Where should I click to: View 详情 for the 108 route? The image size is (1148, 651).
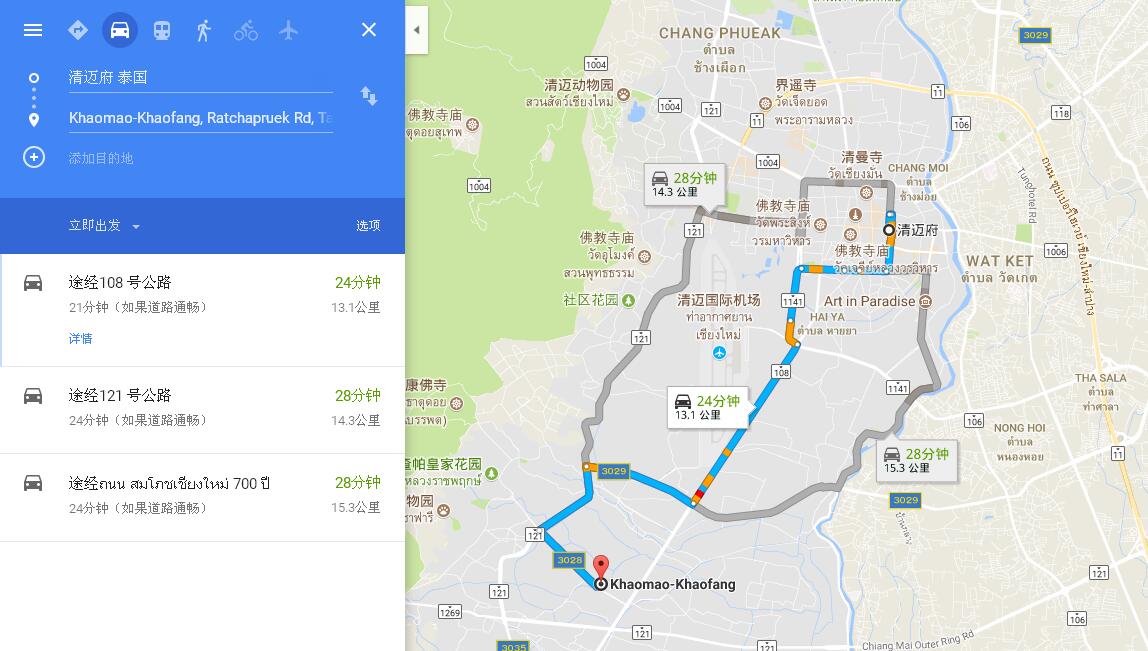pos(81,339)
